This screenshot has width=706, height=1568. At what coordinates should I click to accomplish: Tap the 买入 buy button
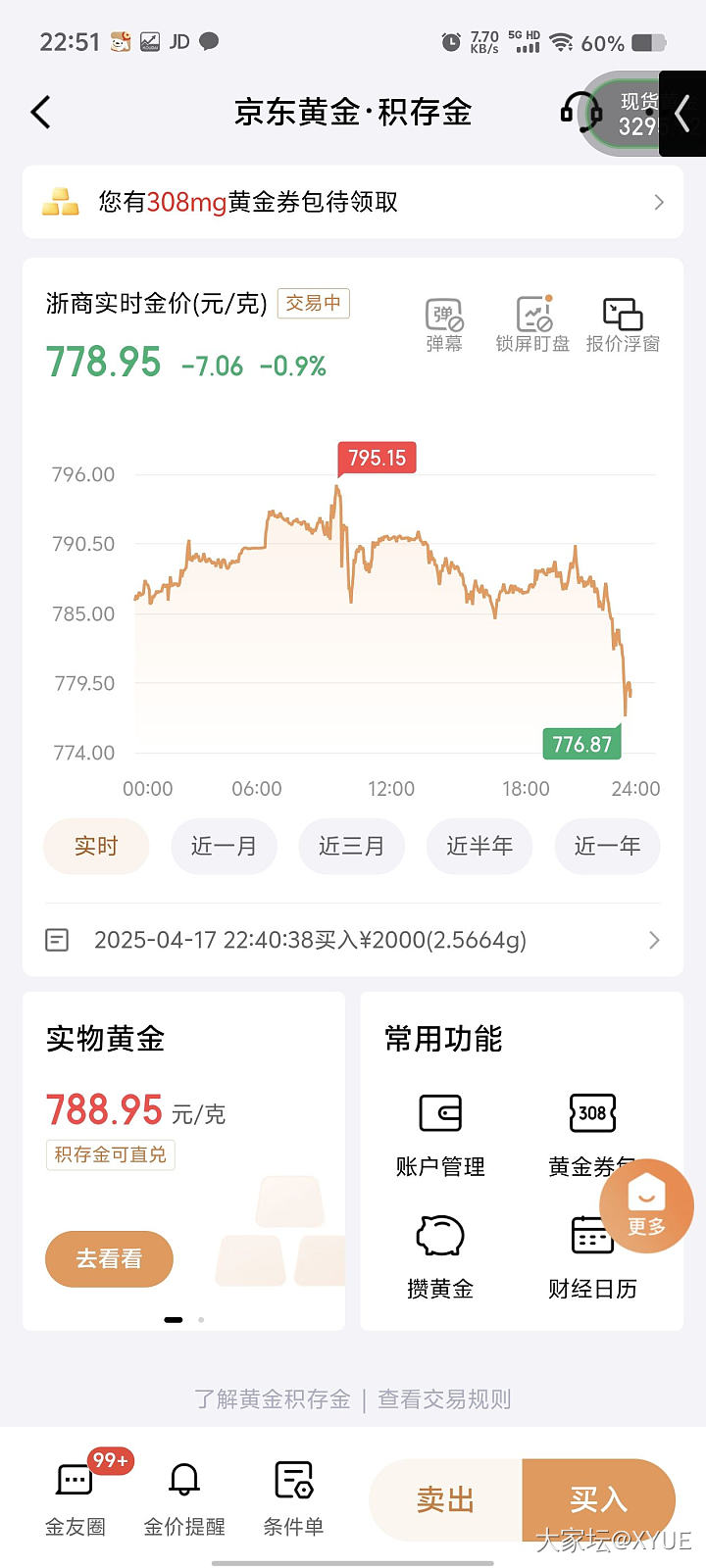click(x=598, y=1499)
